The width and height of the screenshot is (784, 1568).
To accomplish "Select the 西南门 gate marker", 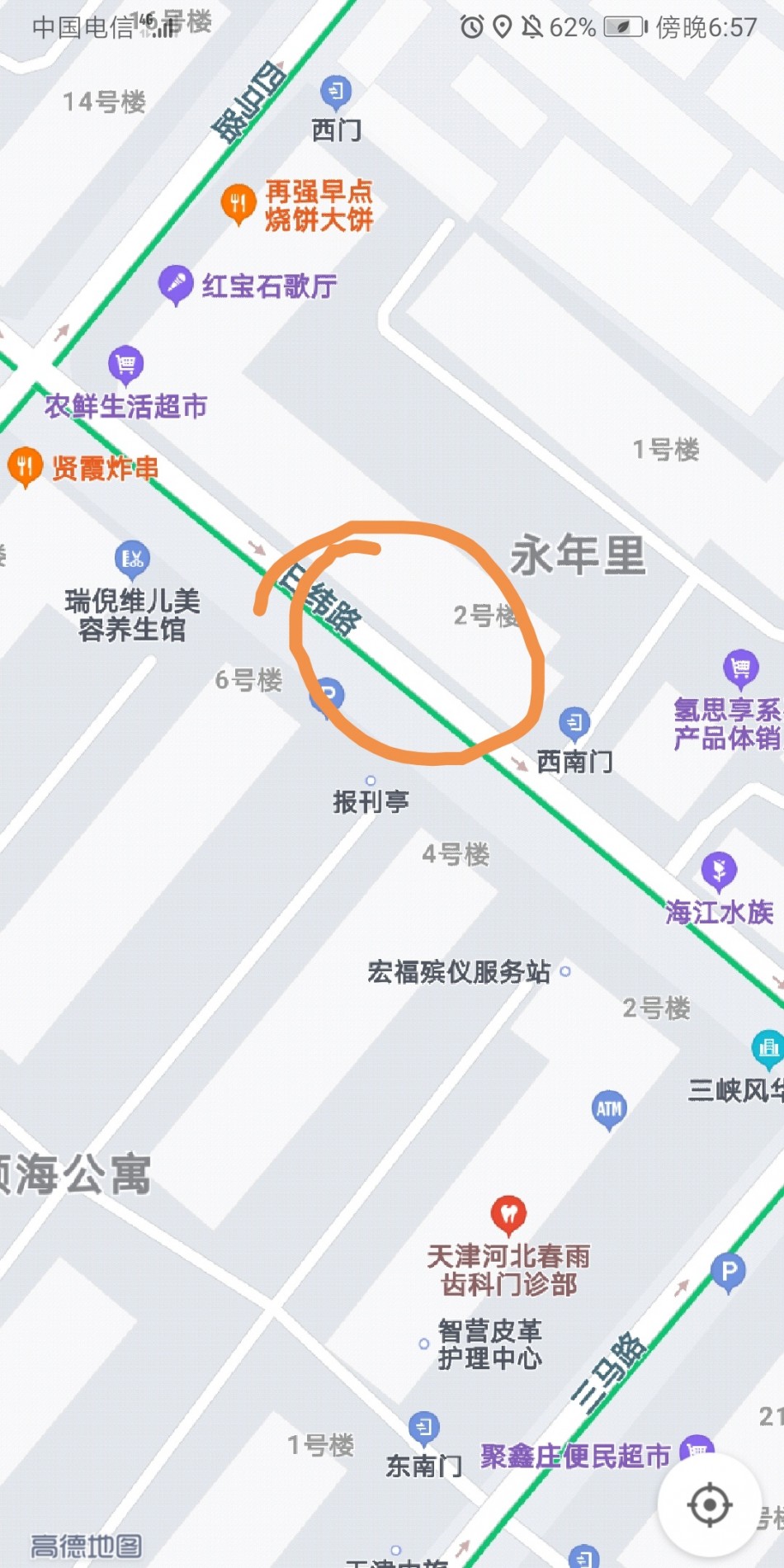I will pyautogui.click(x=574, y=724).
